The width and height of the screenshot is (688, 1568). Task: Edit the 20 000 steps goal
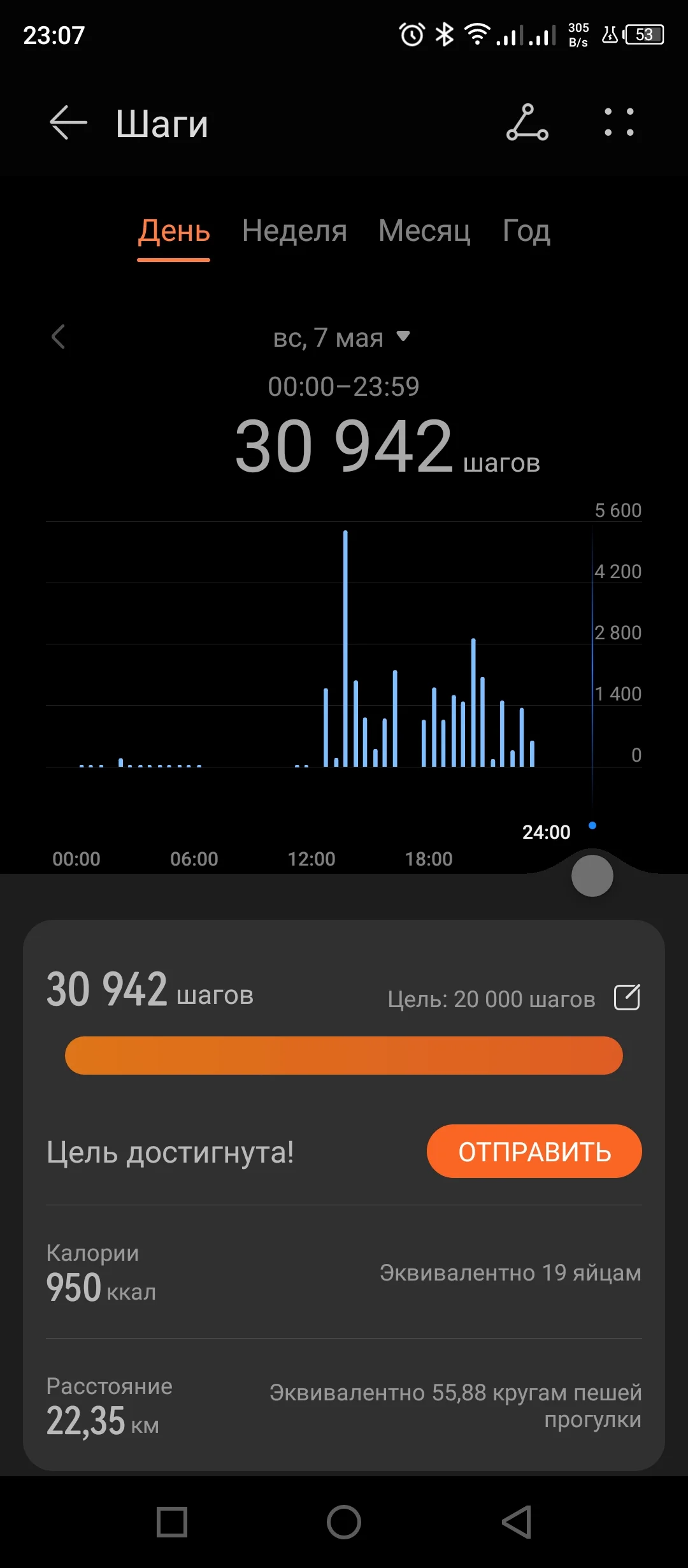tap(627, 998)
